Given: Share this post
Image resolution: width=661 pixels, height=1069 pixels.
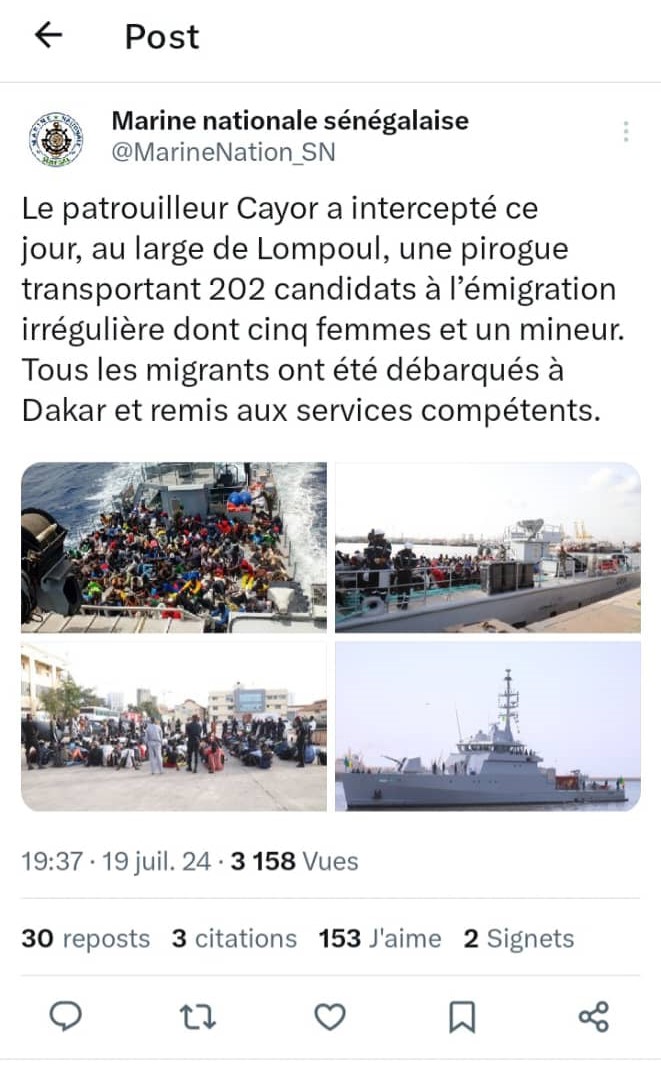Looking at the screenshot, I should coord(593,1017).
